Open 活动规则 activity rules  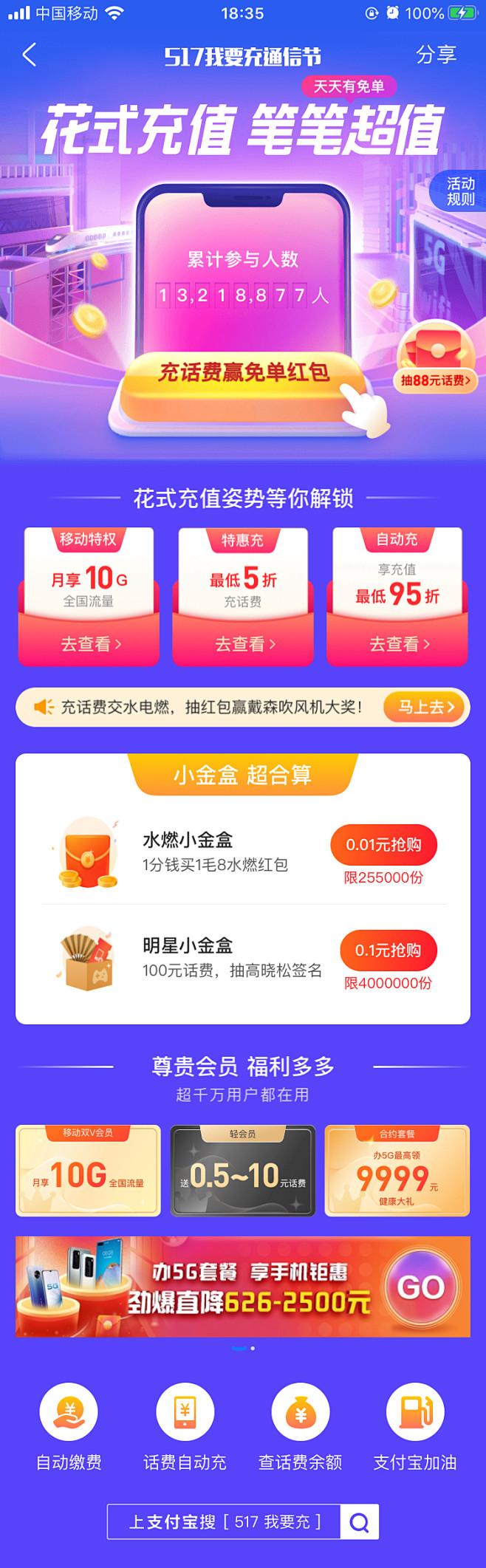[459, 191]
